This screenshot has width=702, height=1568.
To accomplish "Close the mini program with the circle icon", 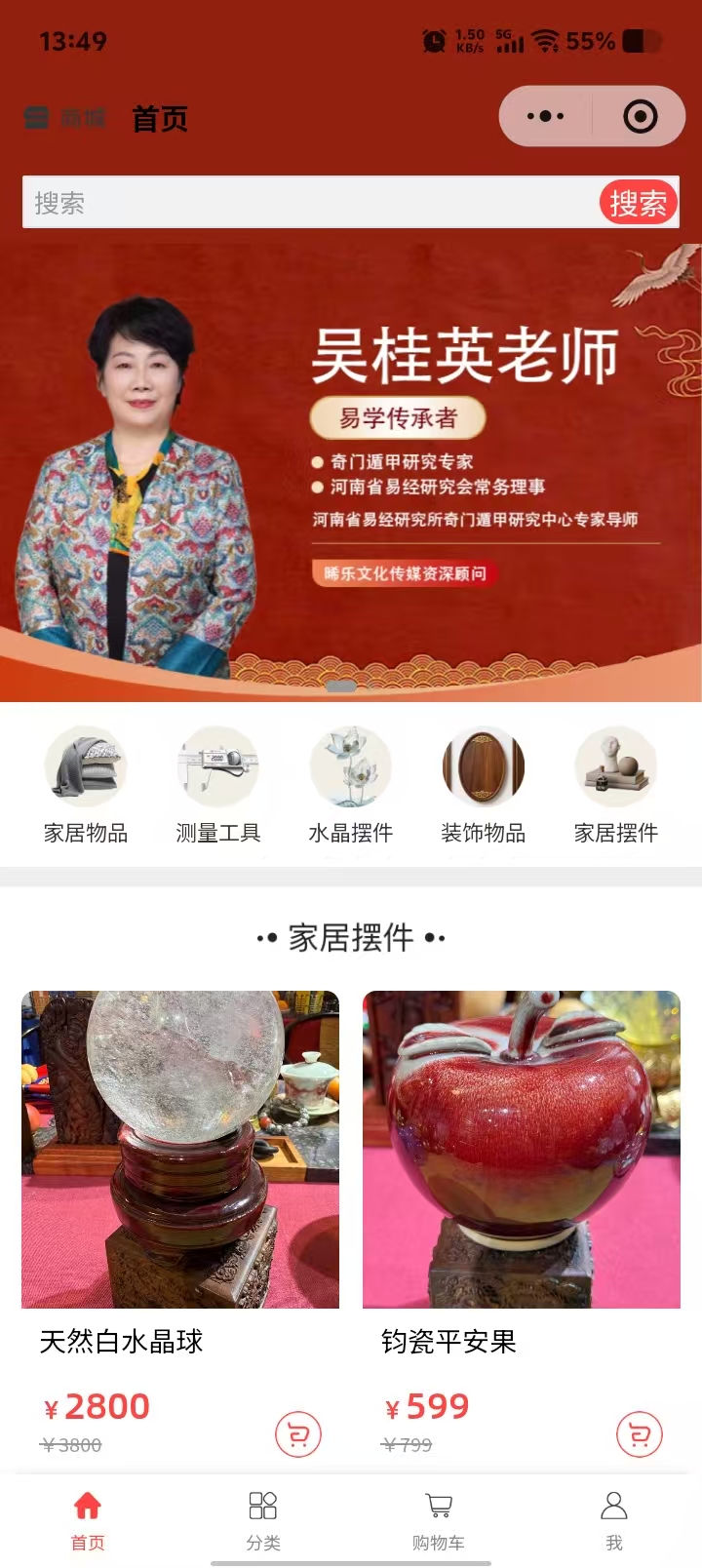I will coord(640,117).
